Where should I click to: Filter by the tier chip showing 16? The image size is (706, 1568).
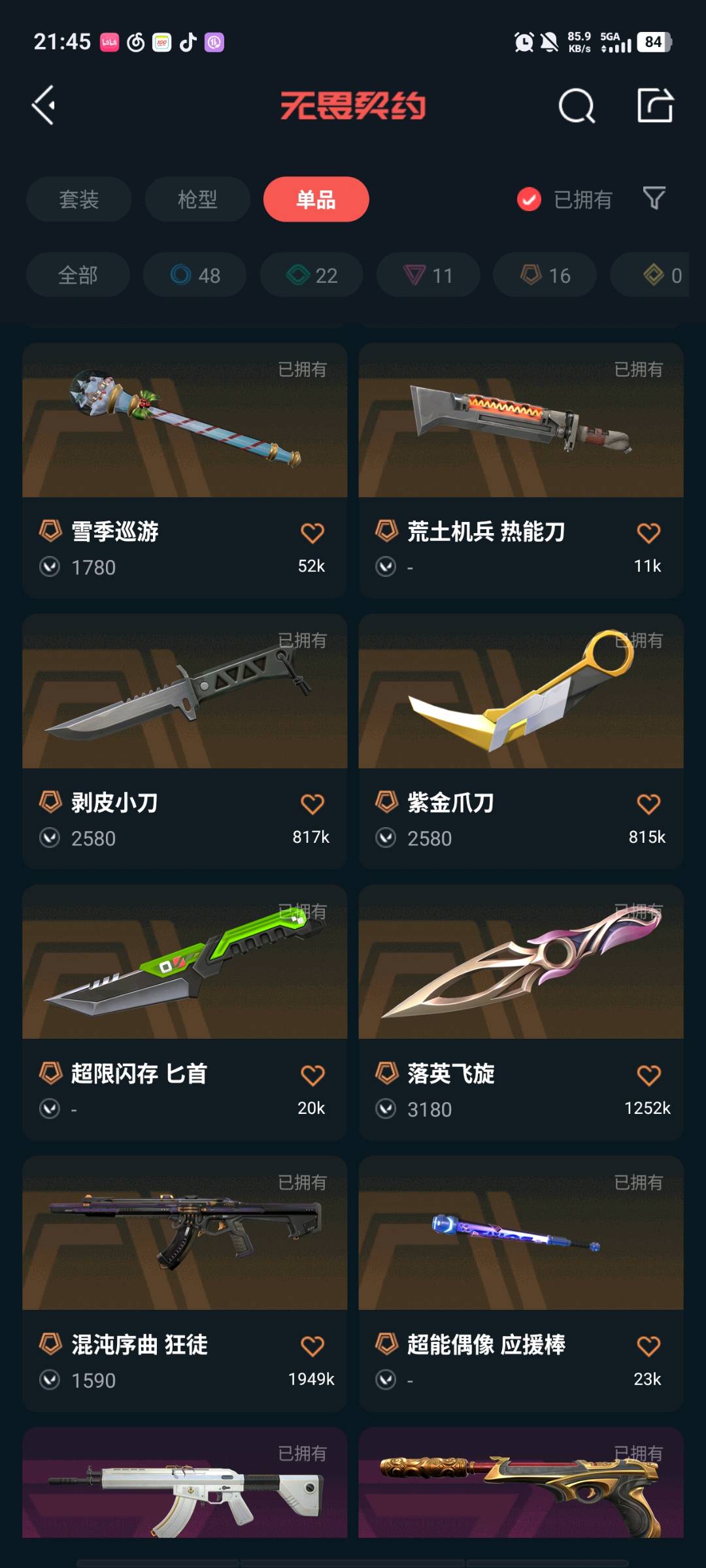pyautogui.click(x=545, y=275)
